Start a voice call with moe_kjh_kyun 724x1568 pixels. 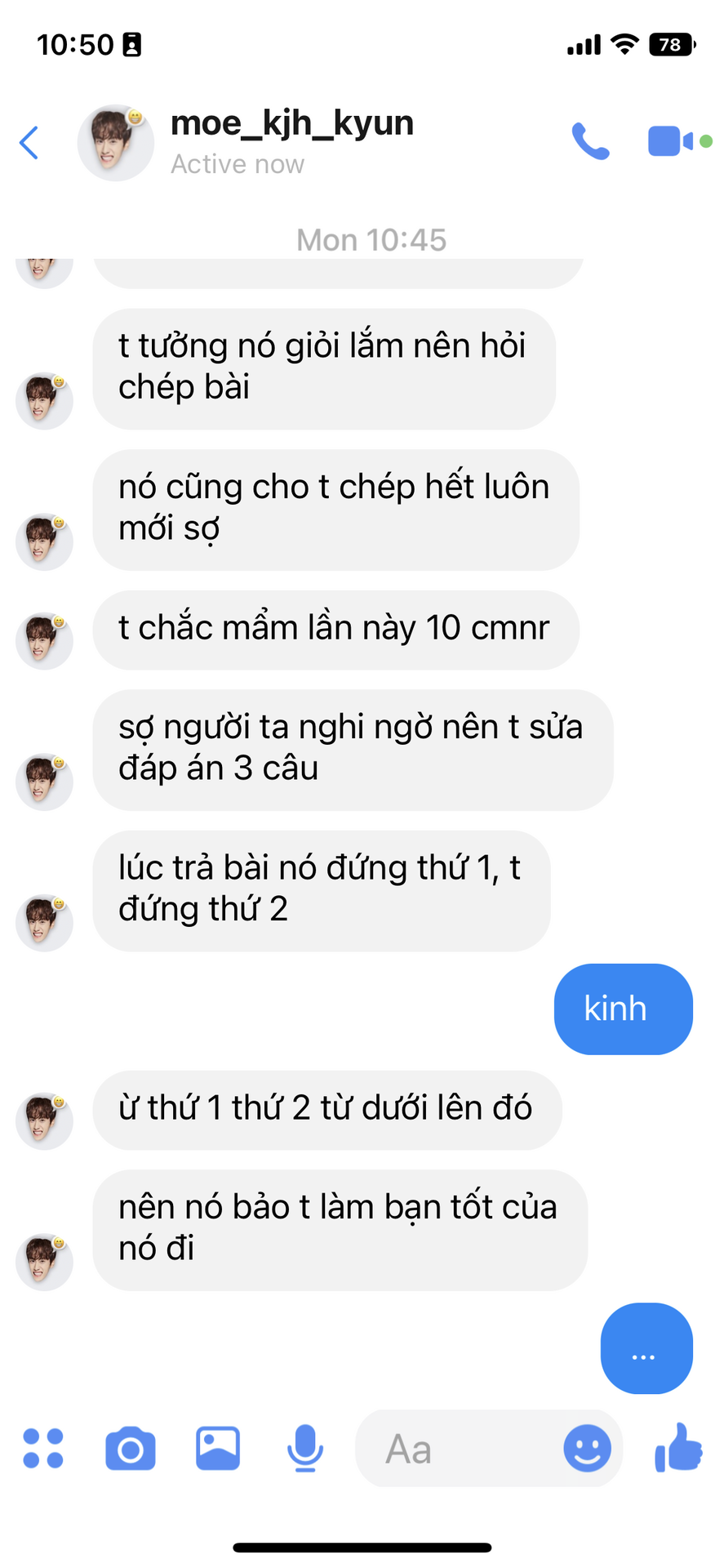pos(589,141)
